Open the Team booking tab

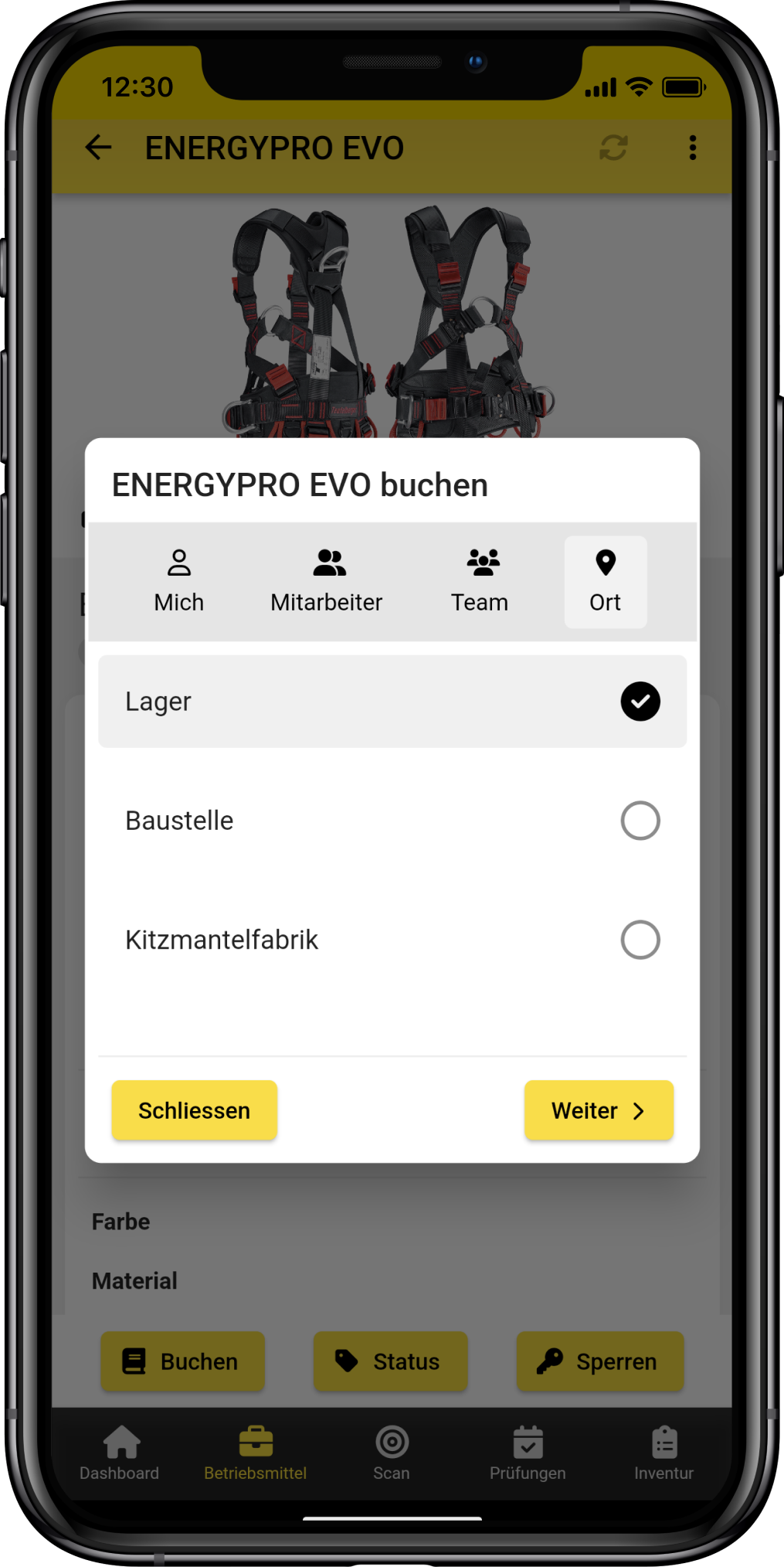[480, 581]
